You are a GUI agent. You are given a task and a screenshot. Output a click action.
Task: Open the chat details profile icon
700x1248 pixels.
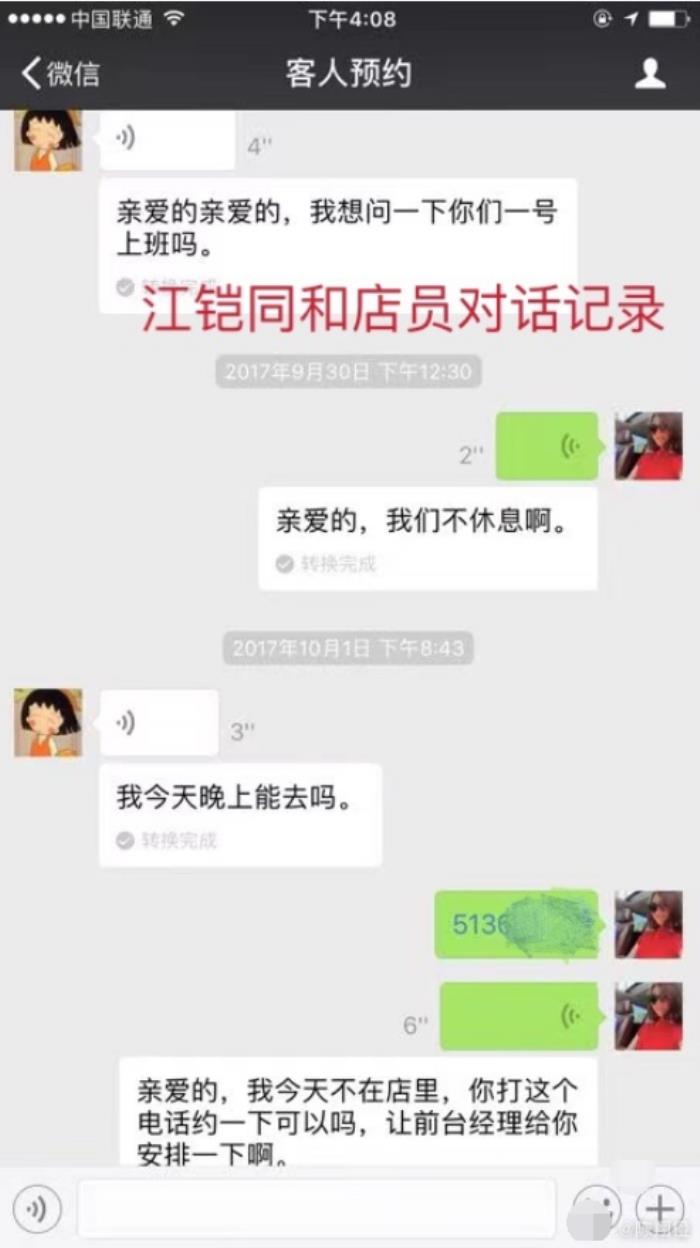pyautogui.click(x=651, y=73)
